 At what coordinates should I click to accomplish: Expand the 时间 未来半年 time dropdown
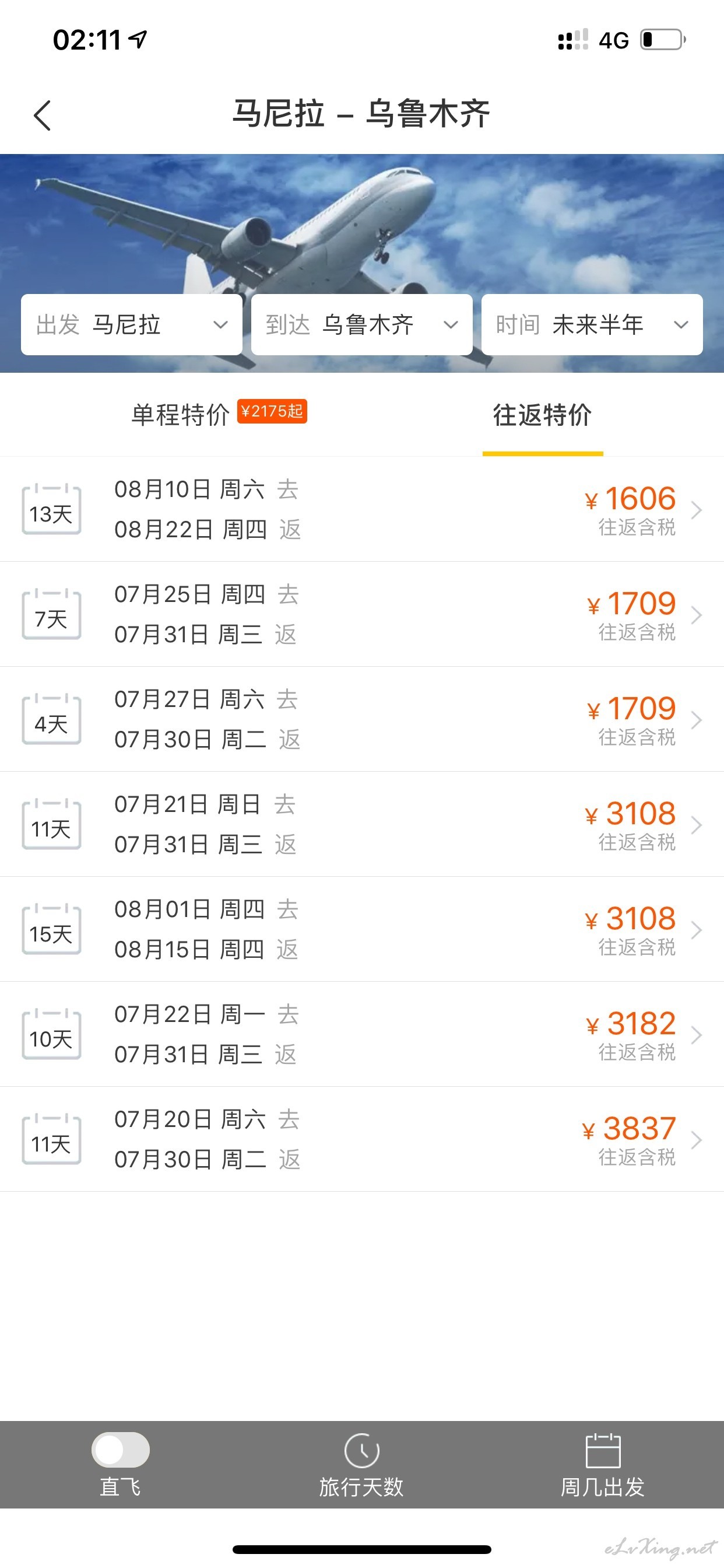click(592, 324)
